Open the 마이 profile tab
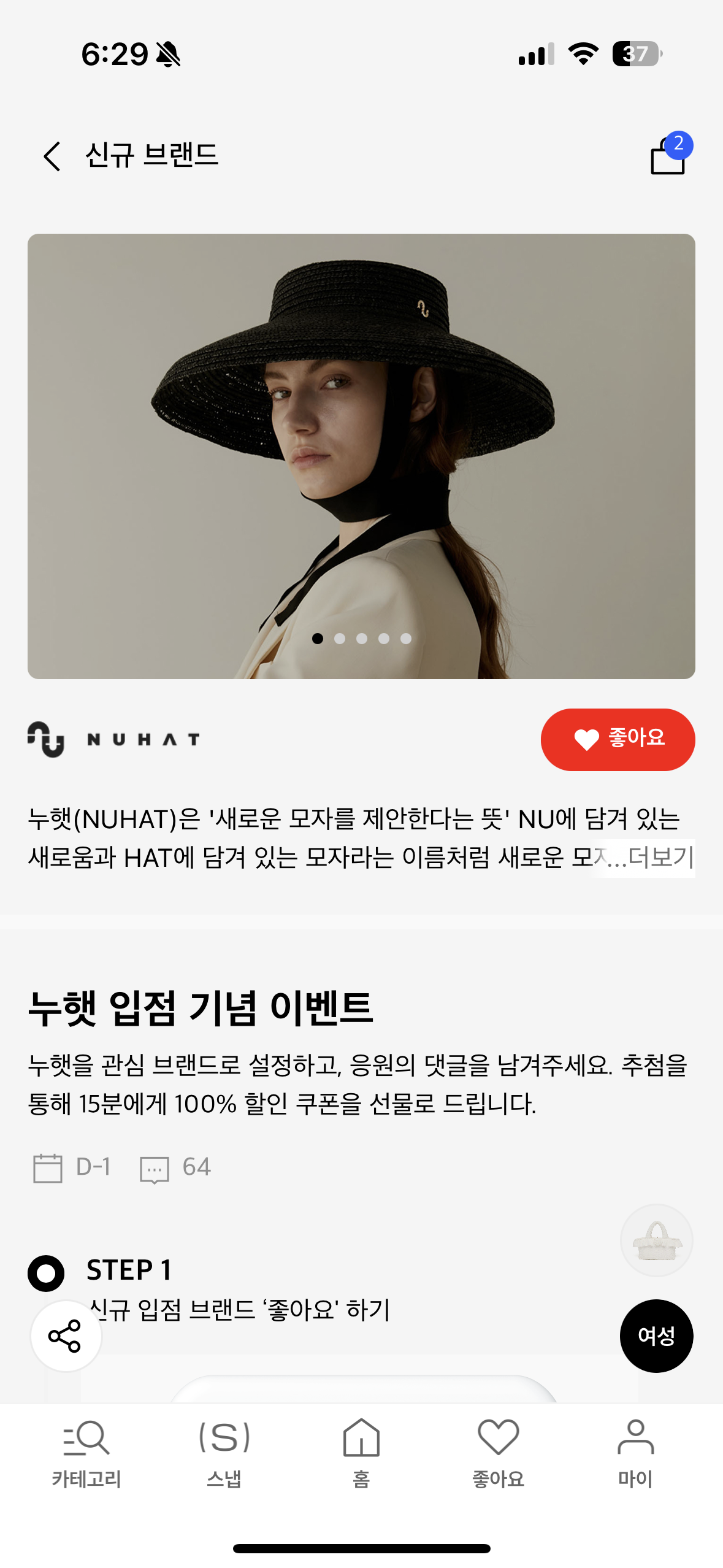Screen dimensions: 723x1568 [x=635, y=1452]
